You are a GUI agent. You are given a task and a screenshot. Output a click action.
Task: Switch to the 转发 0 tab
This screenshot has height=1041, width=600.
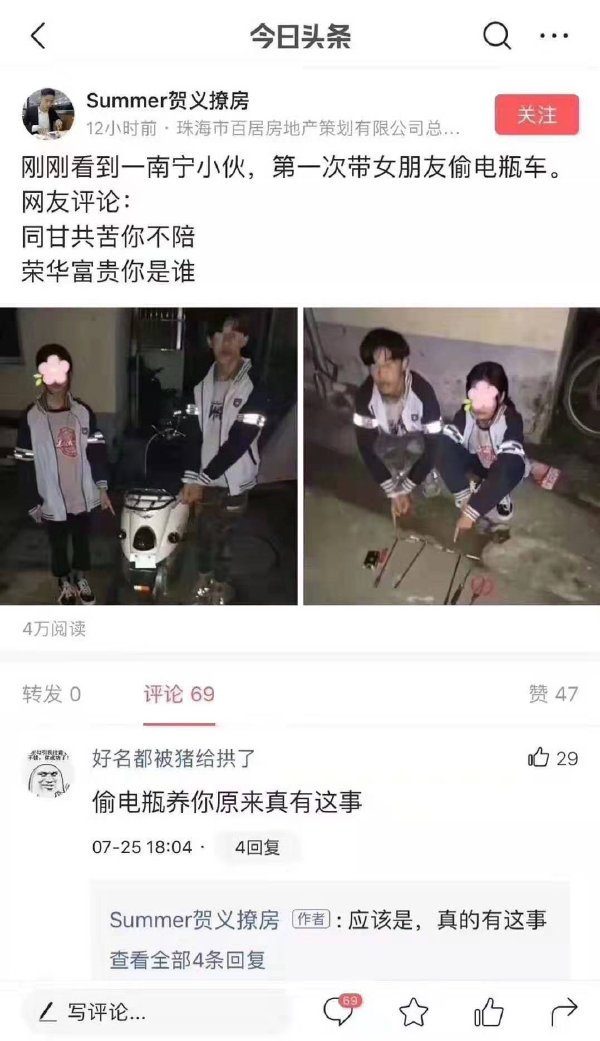[52, 694]
